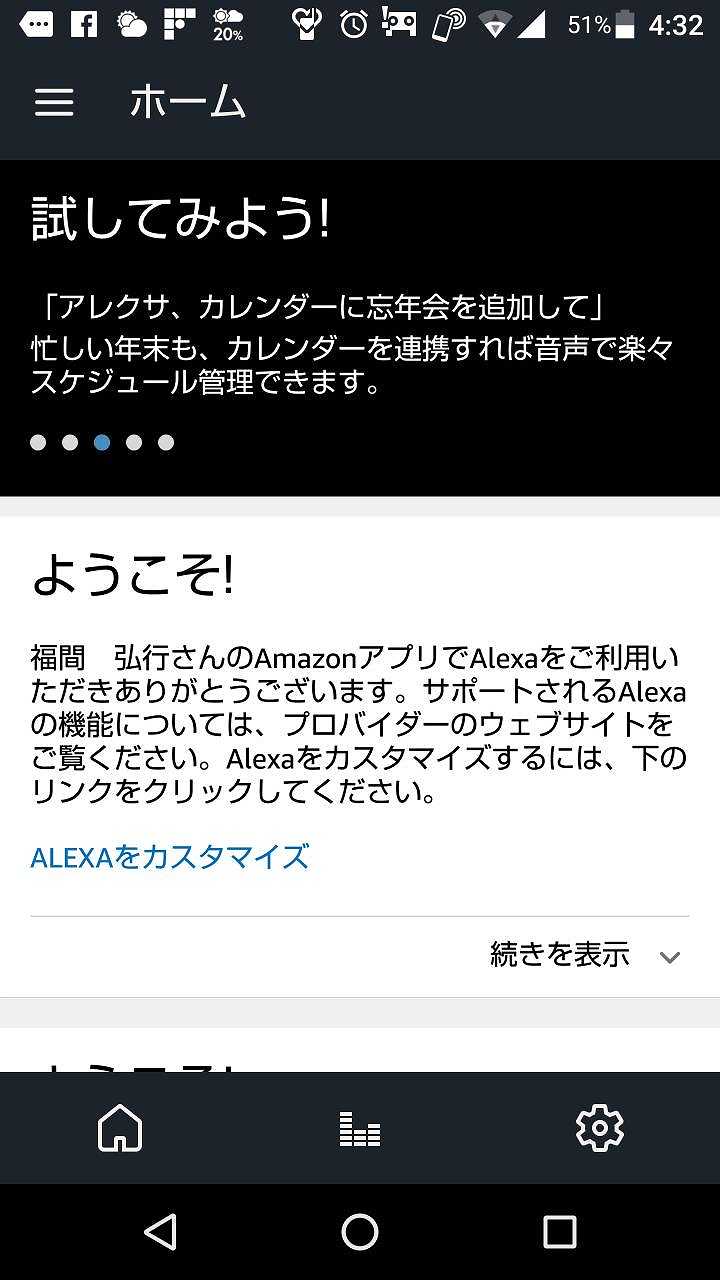Select the first carousel page dot
This screenshot has width=720, height=1280.
(38, 442)
